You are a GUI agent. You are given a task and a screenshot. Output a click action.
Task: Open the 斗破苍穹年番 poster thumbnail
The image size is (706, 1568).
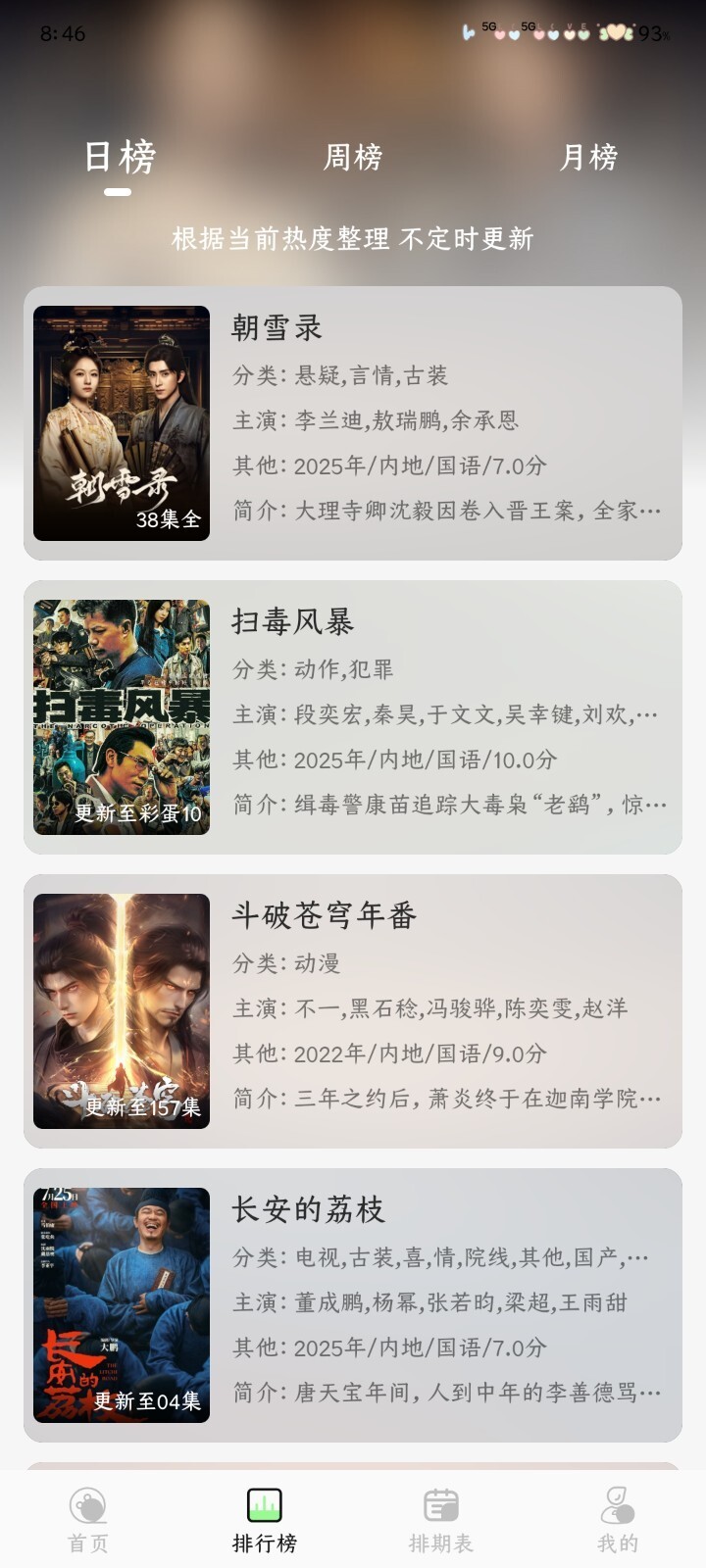pos(123,1009)
